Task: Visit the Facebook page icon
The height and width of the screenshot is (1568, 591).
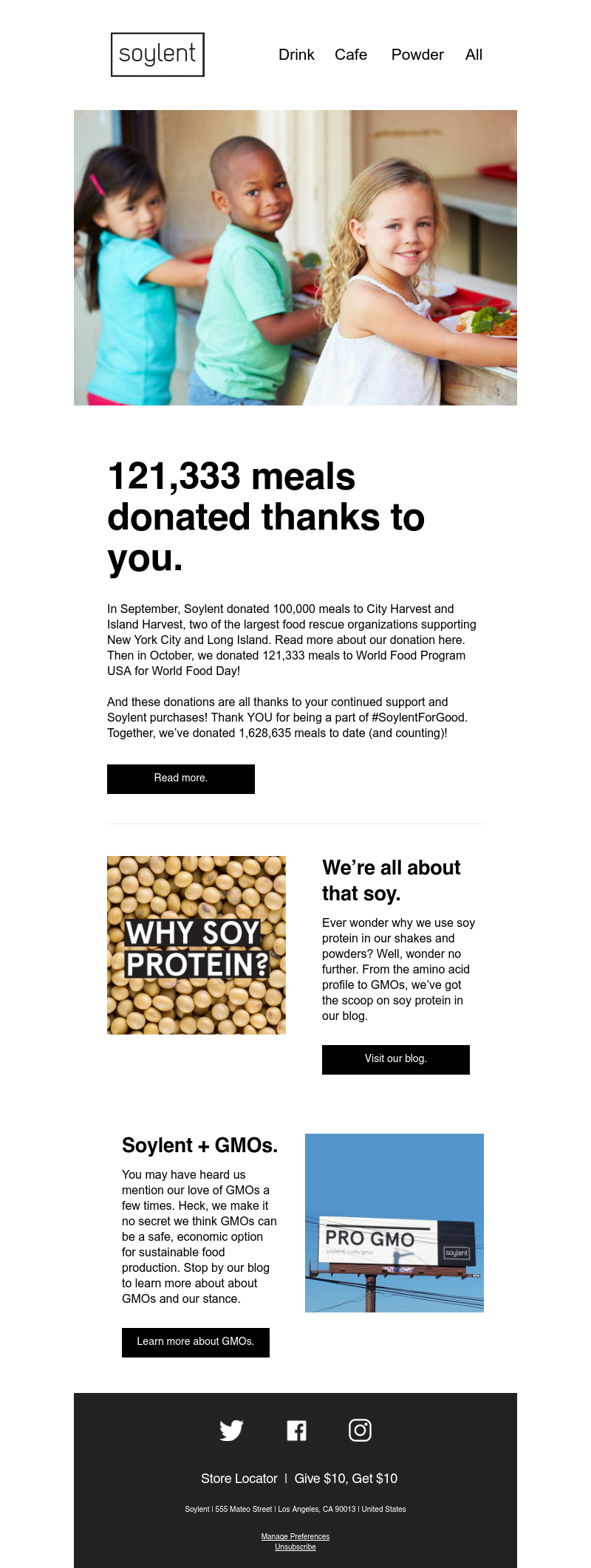Action: coord(296,1431)
